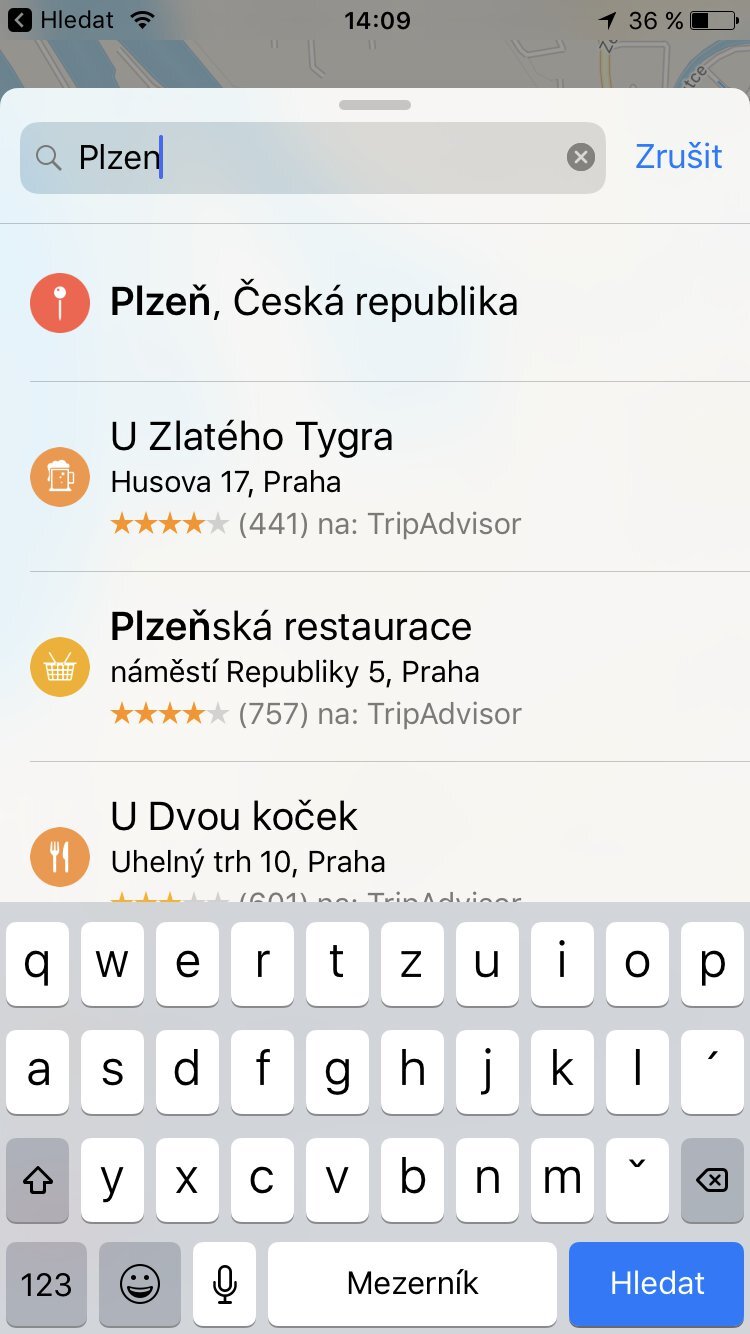Tap the háček accent key
This screenshot has height=1334, width=750.
637,1179
